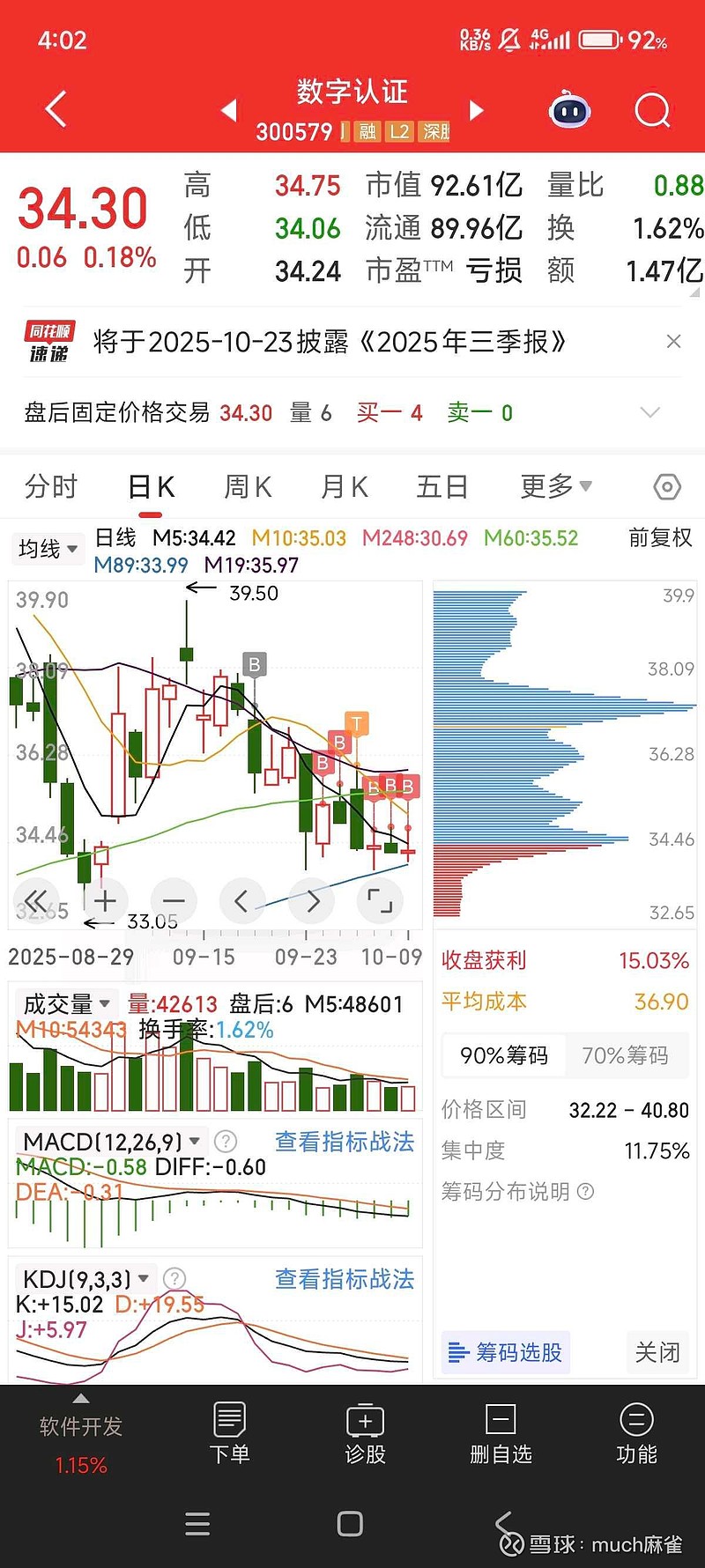Open chart settings hexagon icon

click(x=667, y=486)
